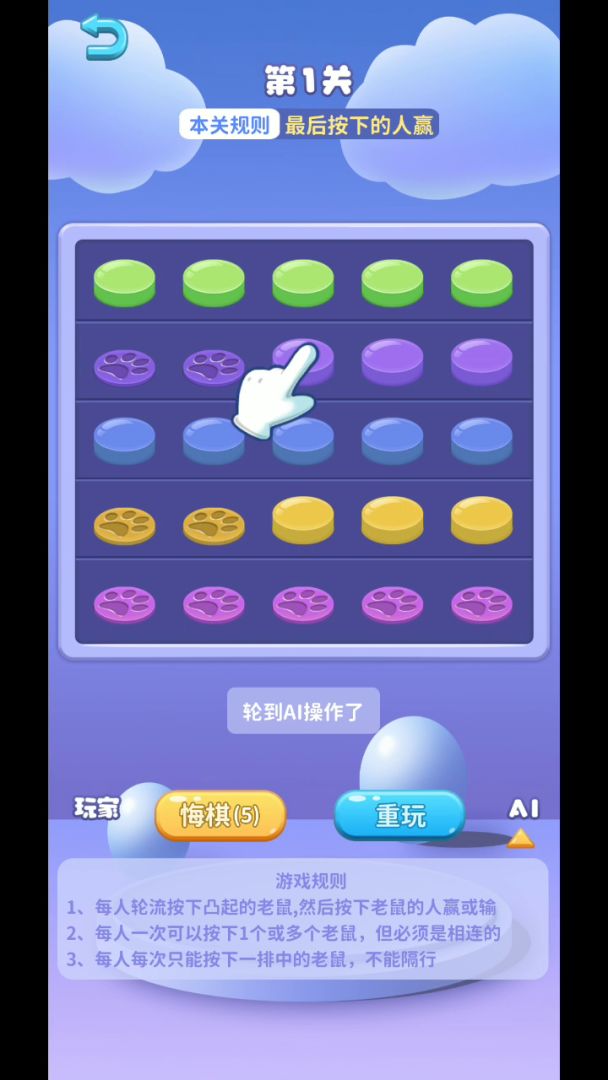Restart the level with 重玩
The width and height of the screenshot is (608, 1080).
[399, 815]
